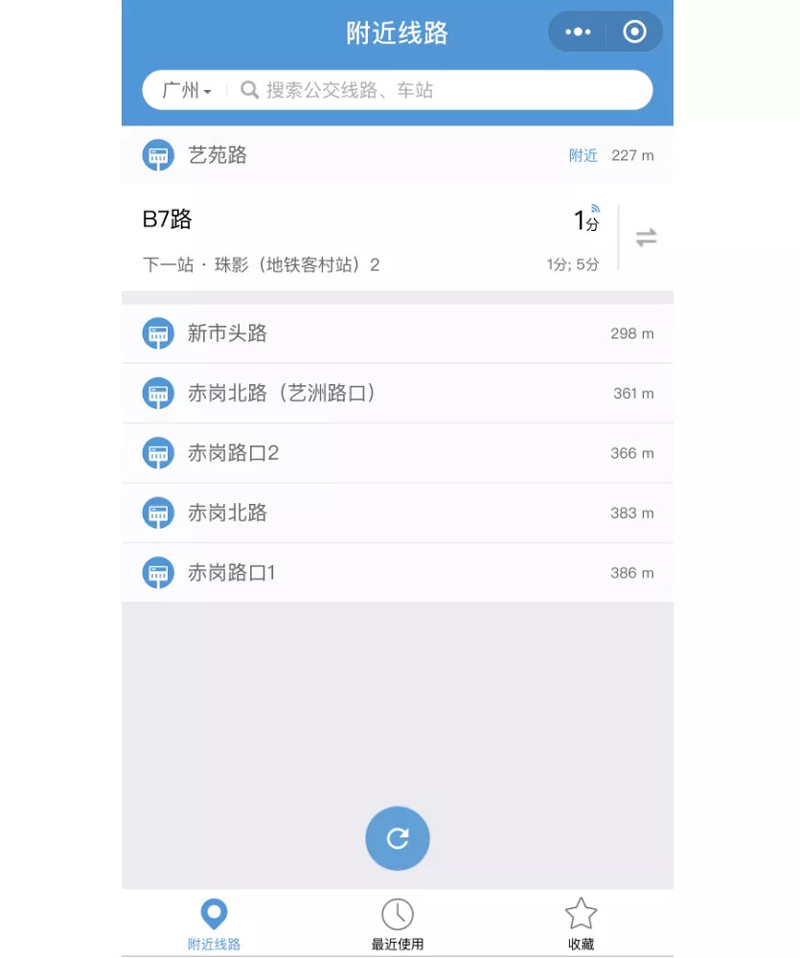Switch to the 收藏 tab
The width and height of the screenshot is (800, 958).
point(581,924)
